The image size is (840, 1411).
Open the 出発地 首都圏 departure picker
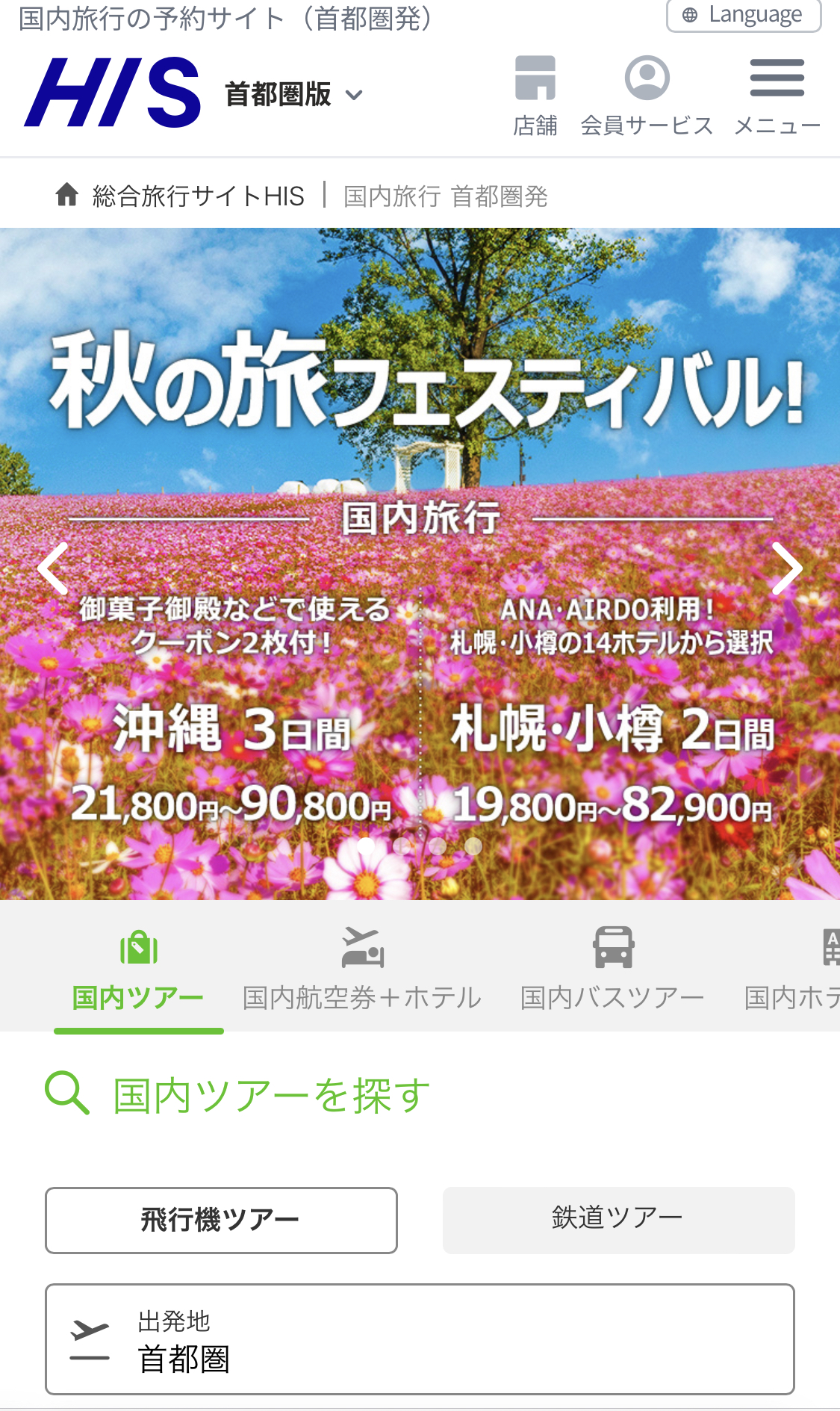420,1339
